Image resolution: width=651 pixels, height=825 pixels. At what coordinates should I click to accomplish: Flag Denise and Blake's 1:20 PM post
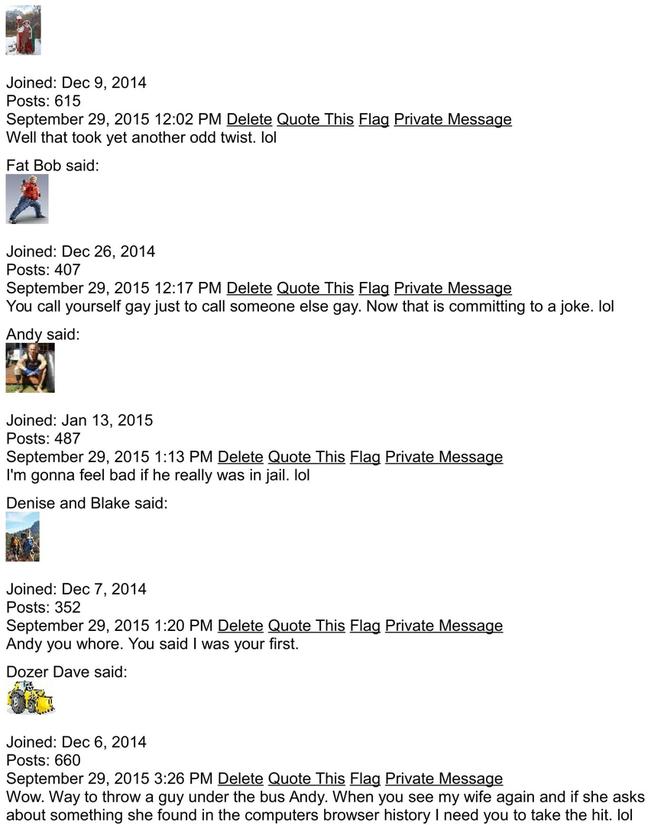pyautogui.click(x=364, y=626)
